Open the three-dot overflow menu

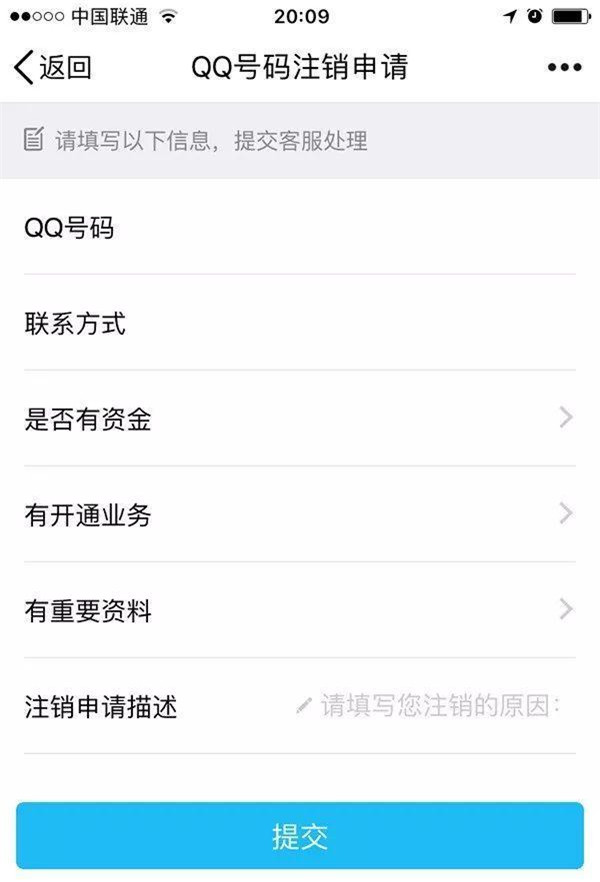coord(564,67)
